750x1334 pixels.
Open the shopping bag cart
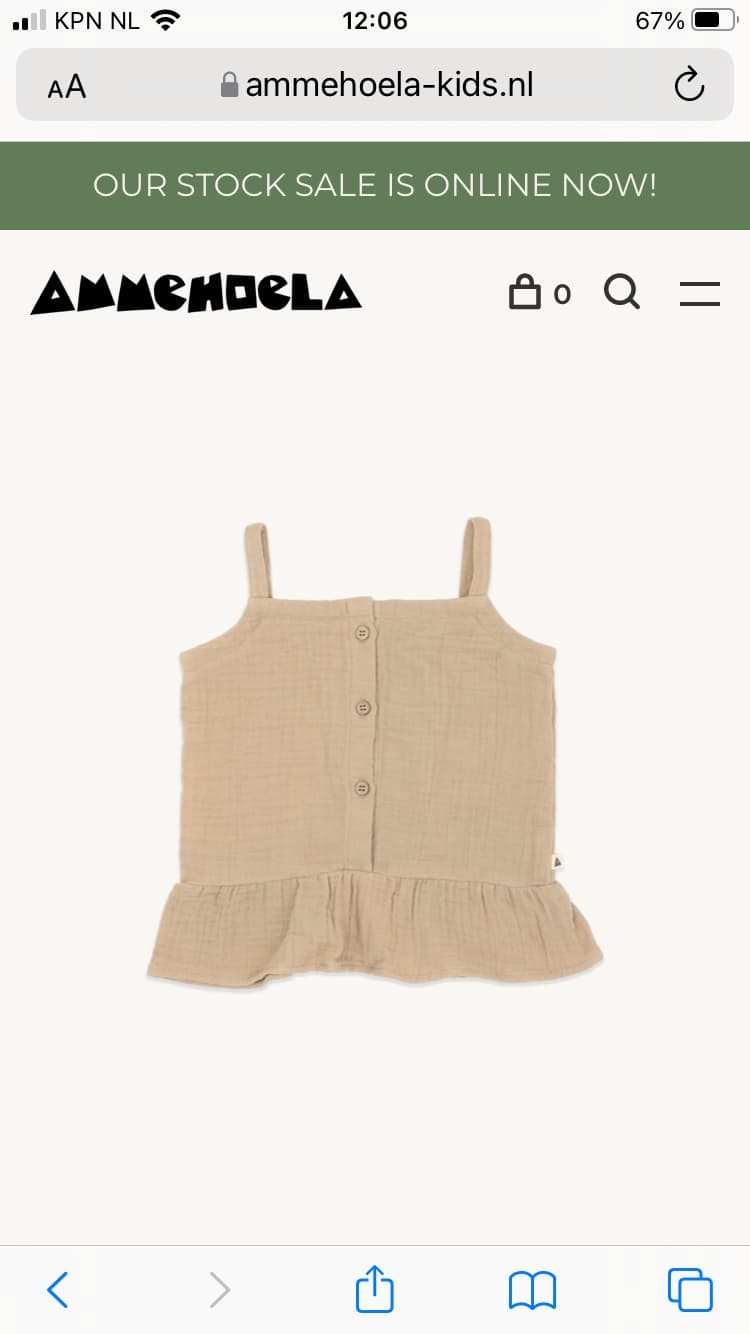538,293
